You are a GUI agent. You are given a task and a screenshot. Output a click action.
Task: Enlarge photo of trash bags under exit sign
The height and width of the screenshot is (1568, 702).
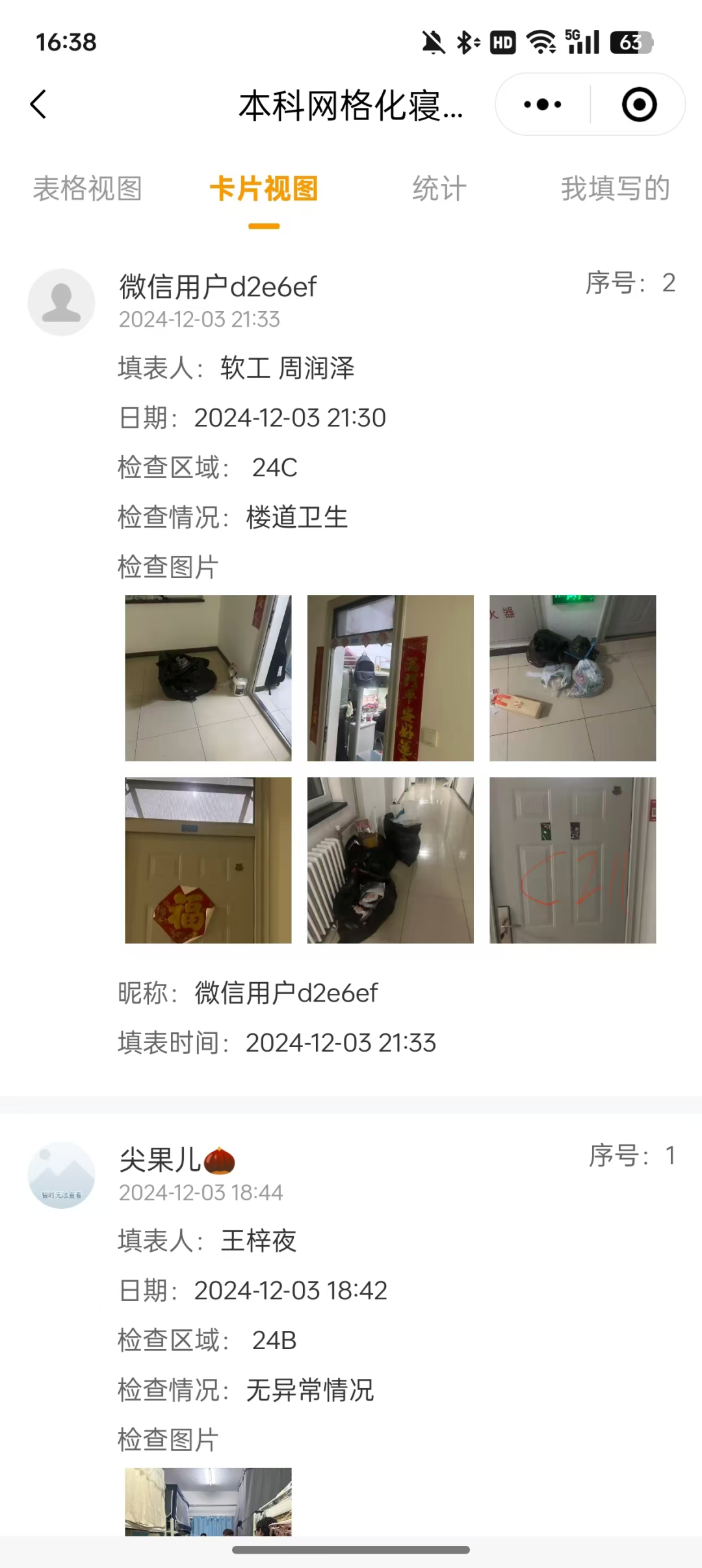(573, 678)
